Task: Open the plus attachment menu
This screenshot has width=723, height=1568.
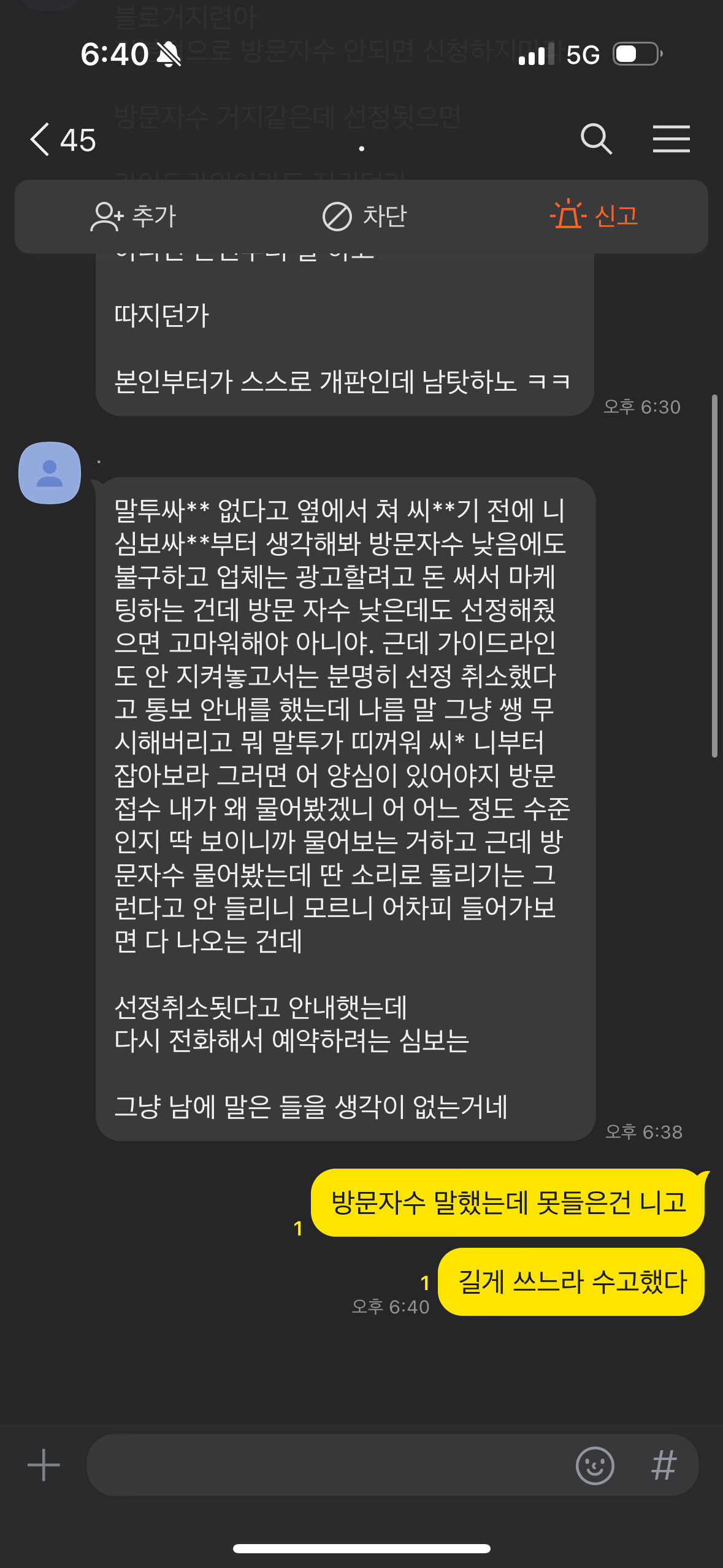Action: coord(44,1465)
